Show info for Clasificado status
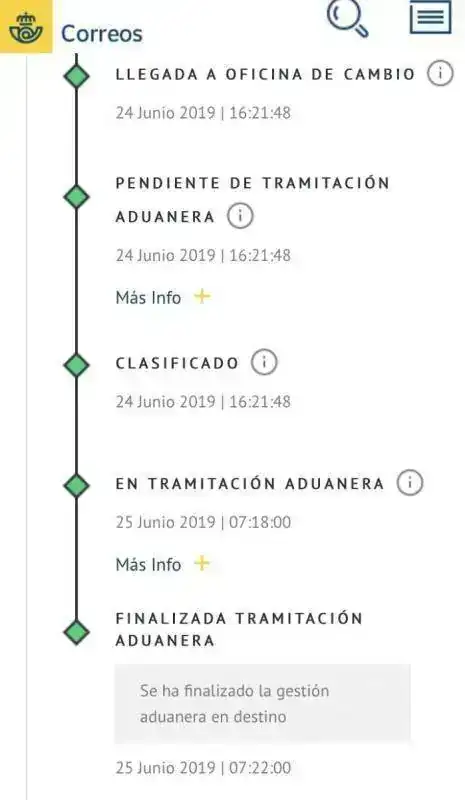Viewport: 465px width, 800px height. coord(264,363)
